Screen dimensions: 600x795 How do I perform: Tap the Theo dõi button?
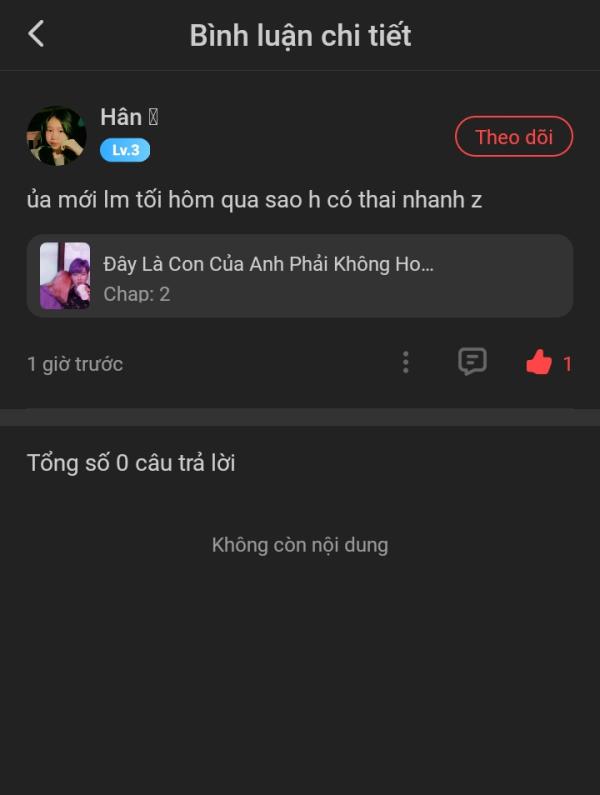pos(513,137)
